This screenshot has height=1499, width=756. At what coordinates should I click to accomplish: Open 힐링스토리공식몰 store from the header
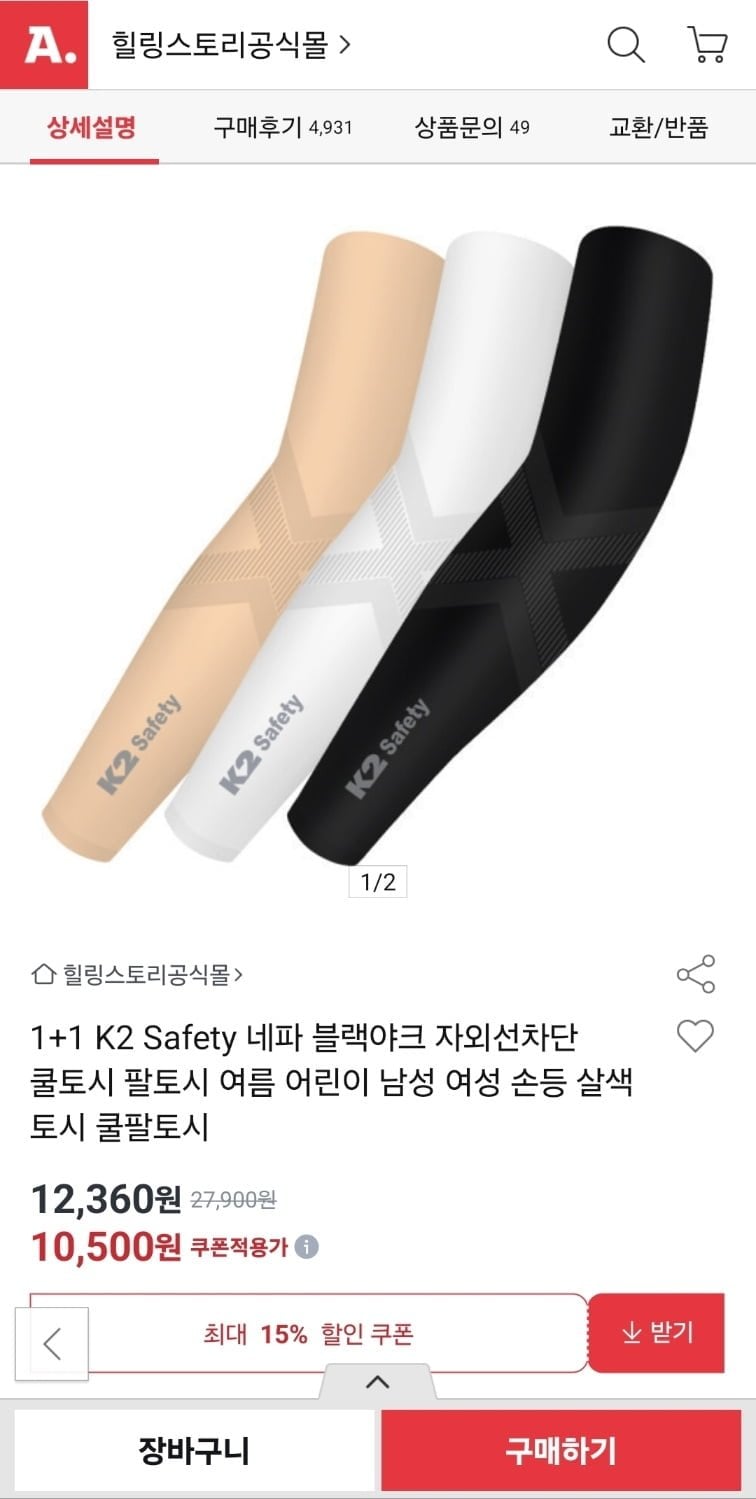pyautogui.click(x=231, y=45)
